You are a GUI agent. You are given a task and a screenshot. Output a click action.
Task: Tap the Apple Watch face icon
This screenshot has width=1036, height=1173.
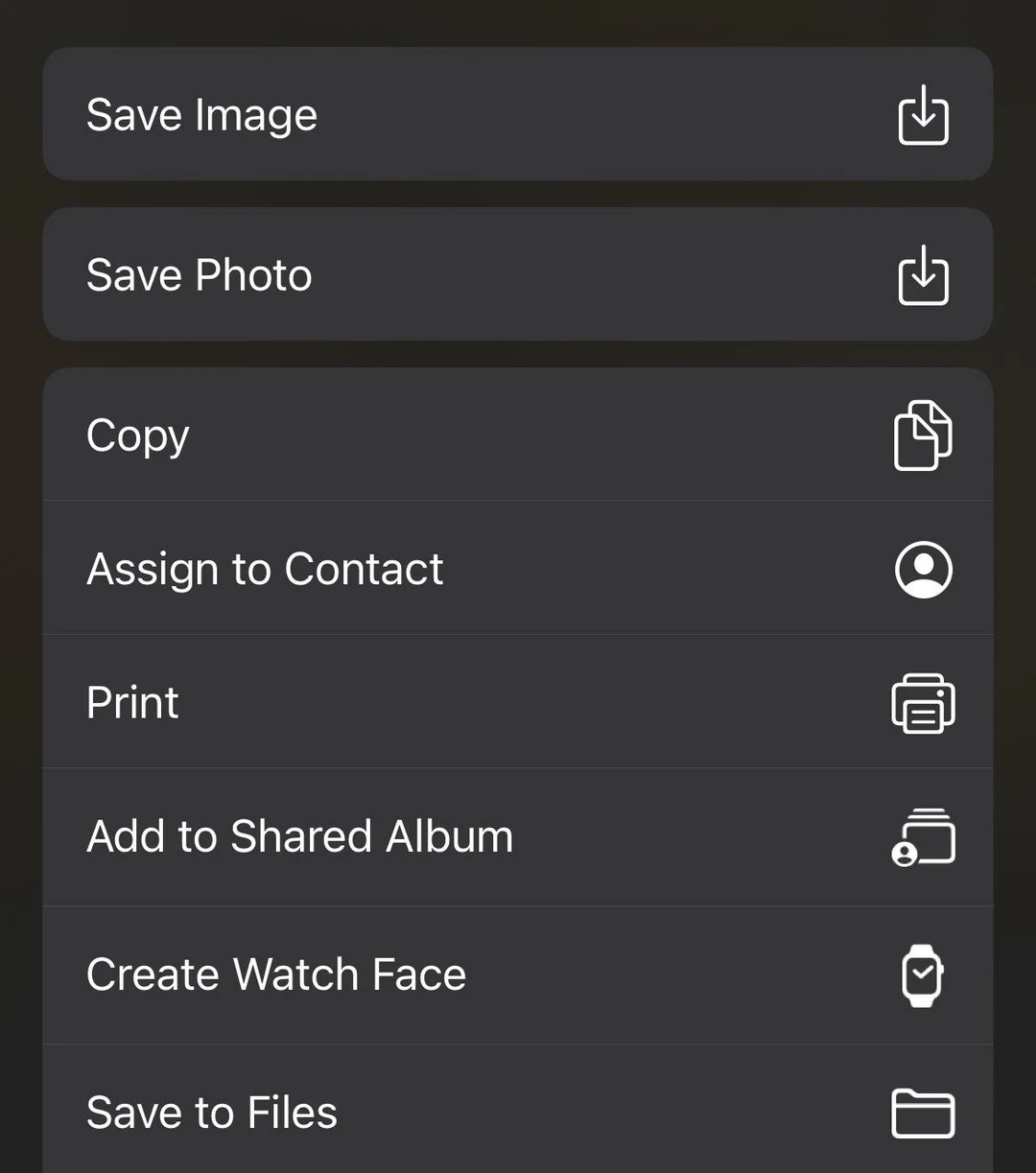pyautogui.click(x=922, y=974)
